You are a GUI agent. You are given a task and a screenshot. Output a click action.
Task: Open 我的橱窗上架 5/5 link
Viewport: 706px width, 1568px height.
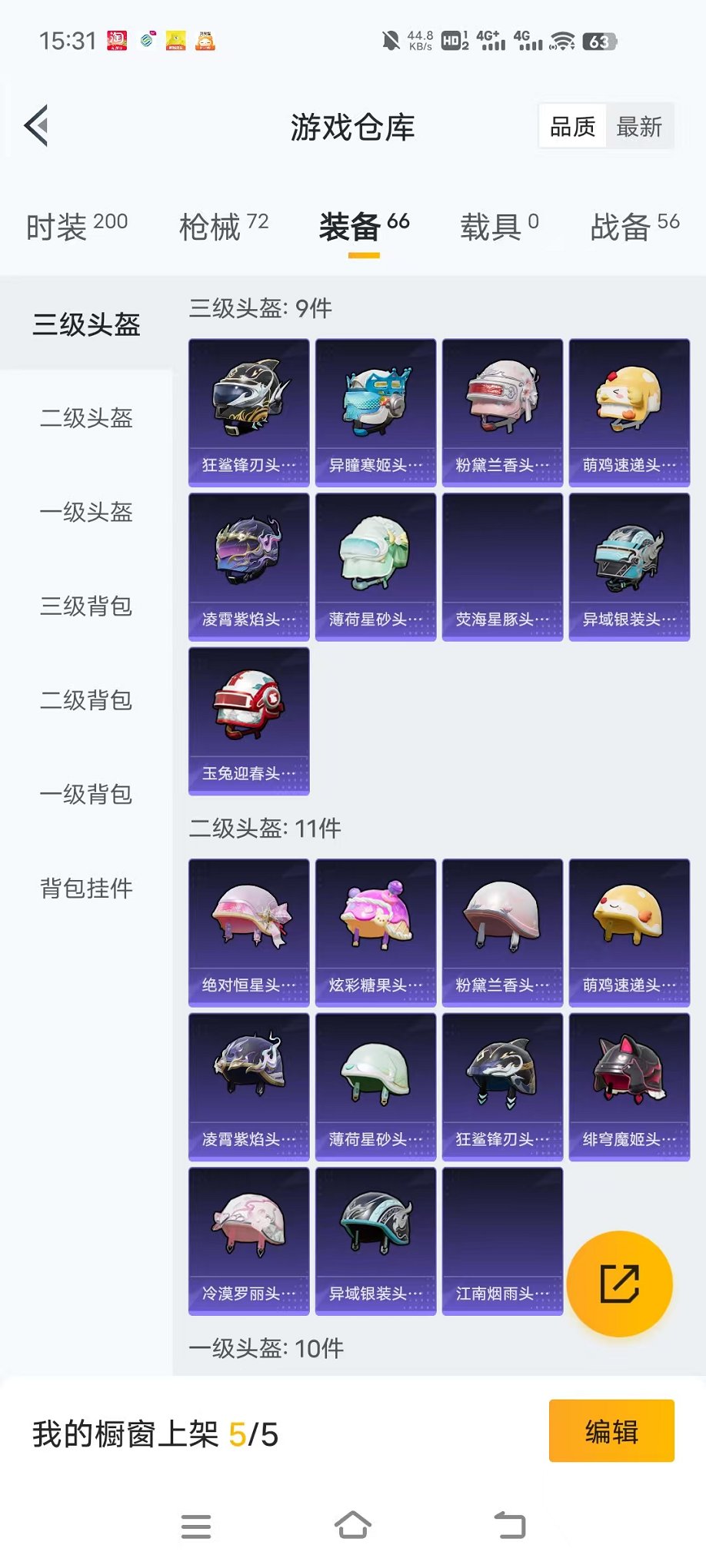tap(154, 1432)
